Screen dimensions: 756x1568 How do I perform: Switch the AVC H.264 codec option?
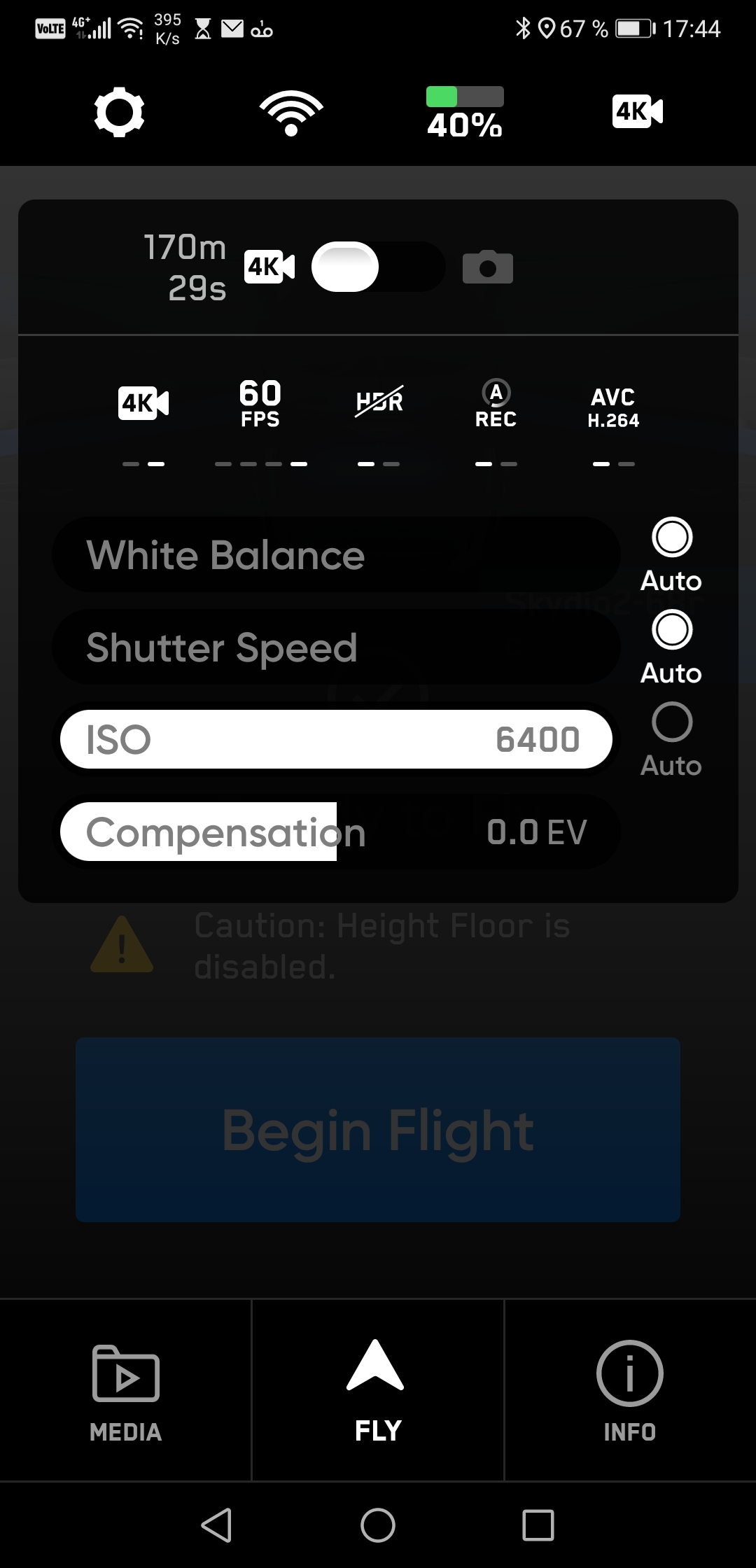613,407
